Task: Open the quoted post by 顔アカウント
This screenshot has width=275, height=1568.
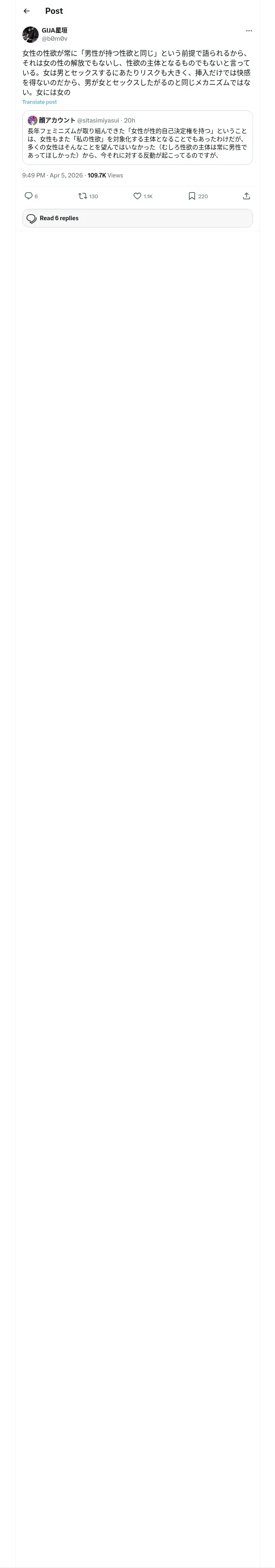Action: (137, 138)
